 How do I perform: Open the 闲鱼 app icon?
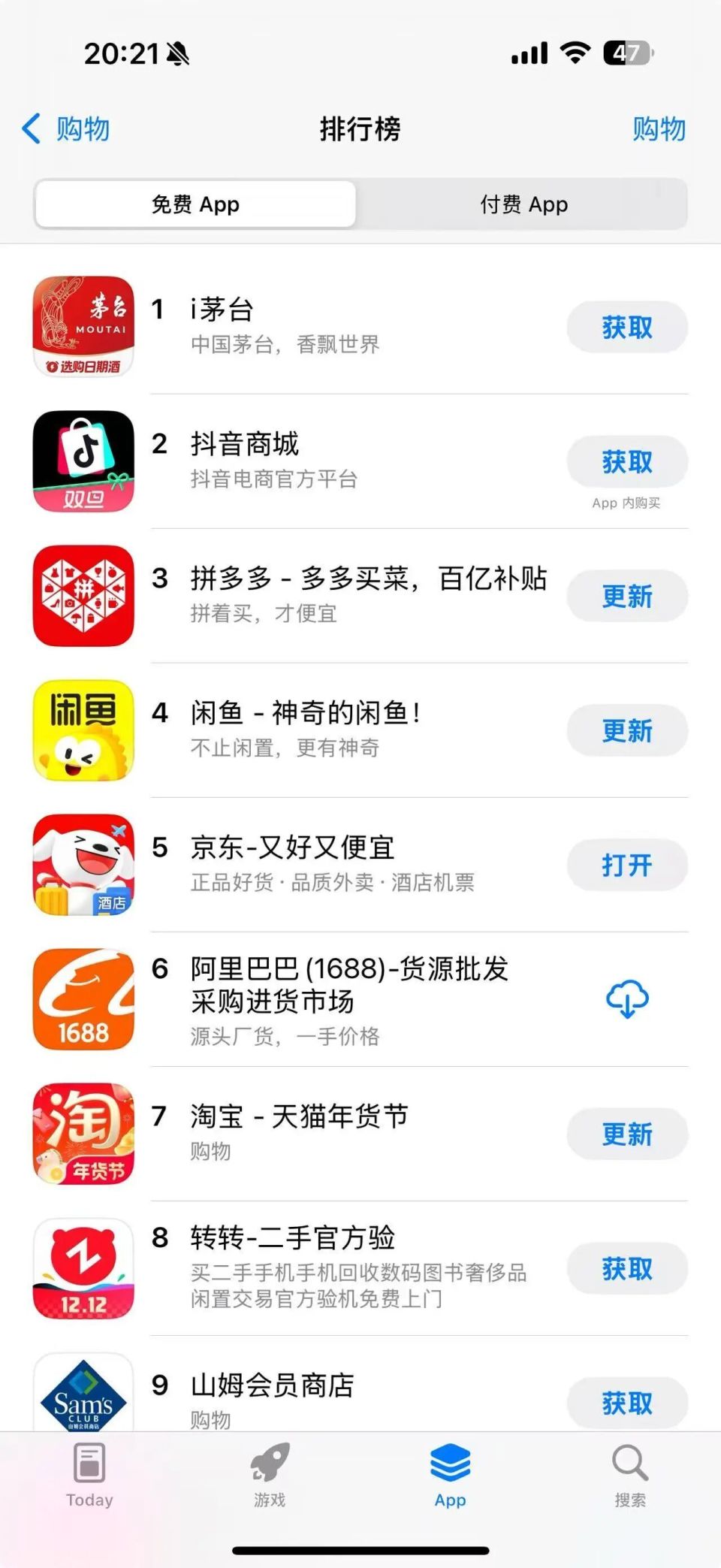coord(83,730)
